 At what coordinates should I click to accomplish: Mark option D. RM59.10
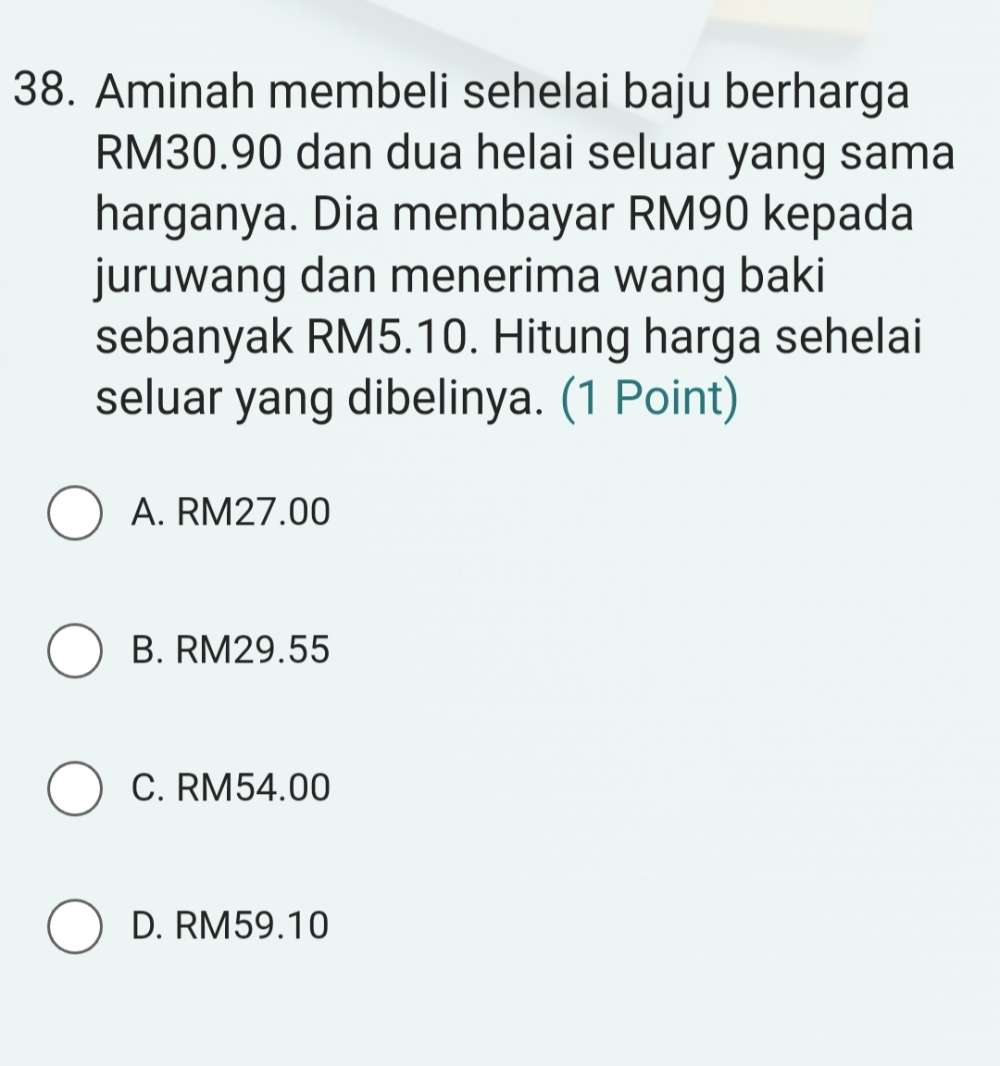[74, 928]
